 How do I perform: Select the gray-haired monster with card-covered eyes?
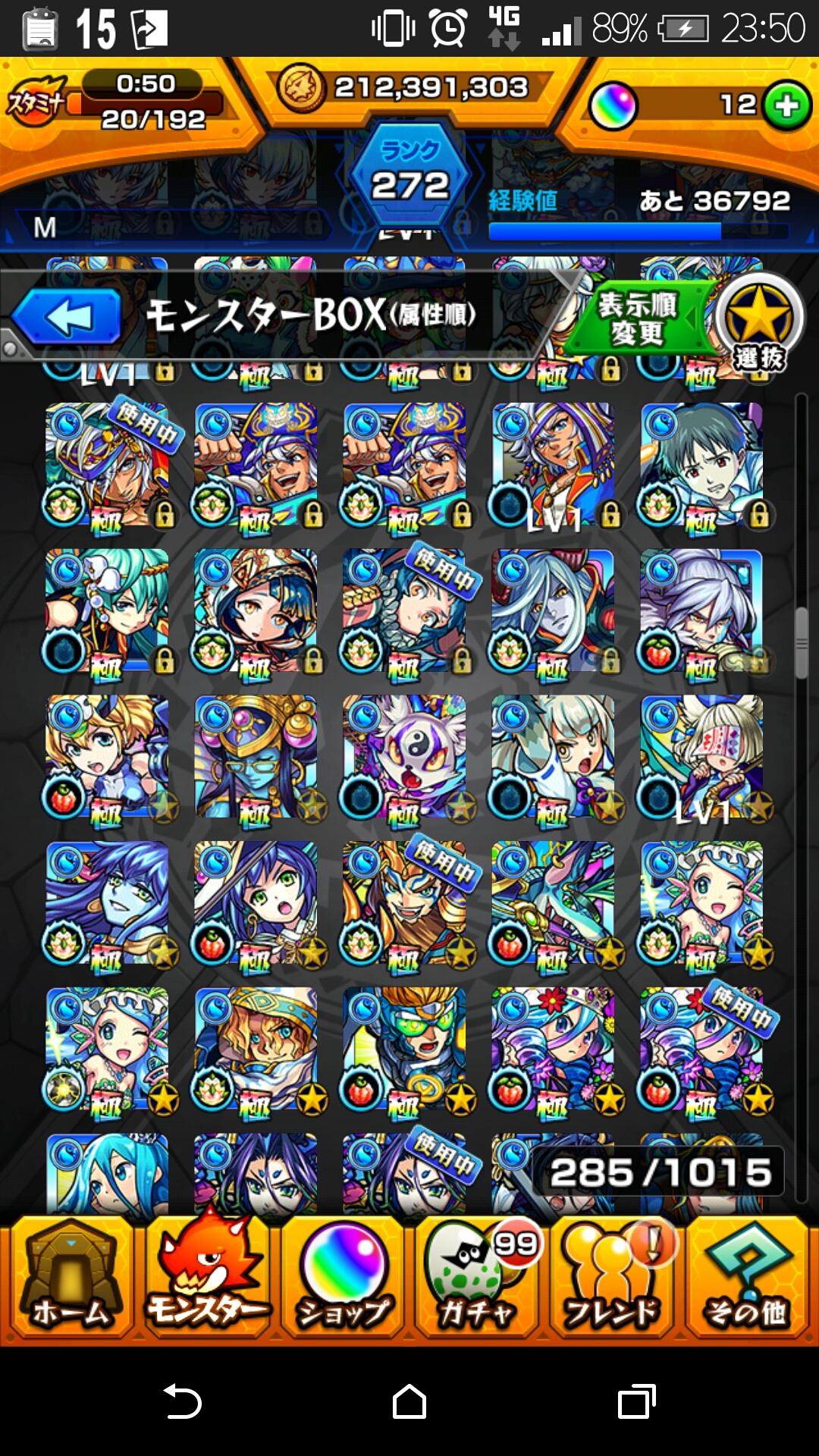coord(702,757)
